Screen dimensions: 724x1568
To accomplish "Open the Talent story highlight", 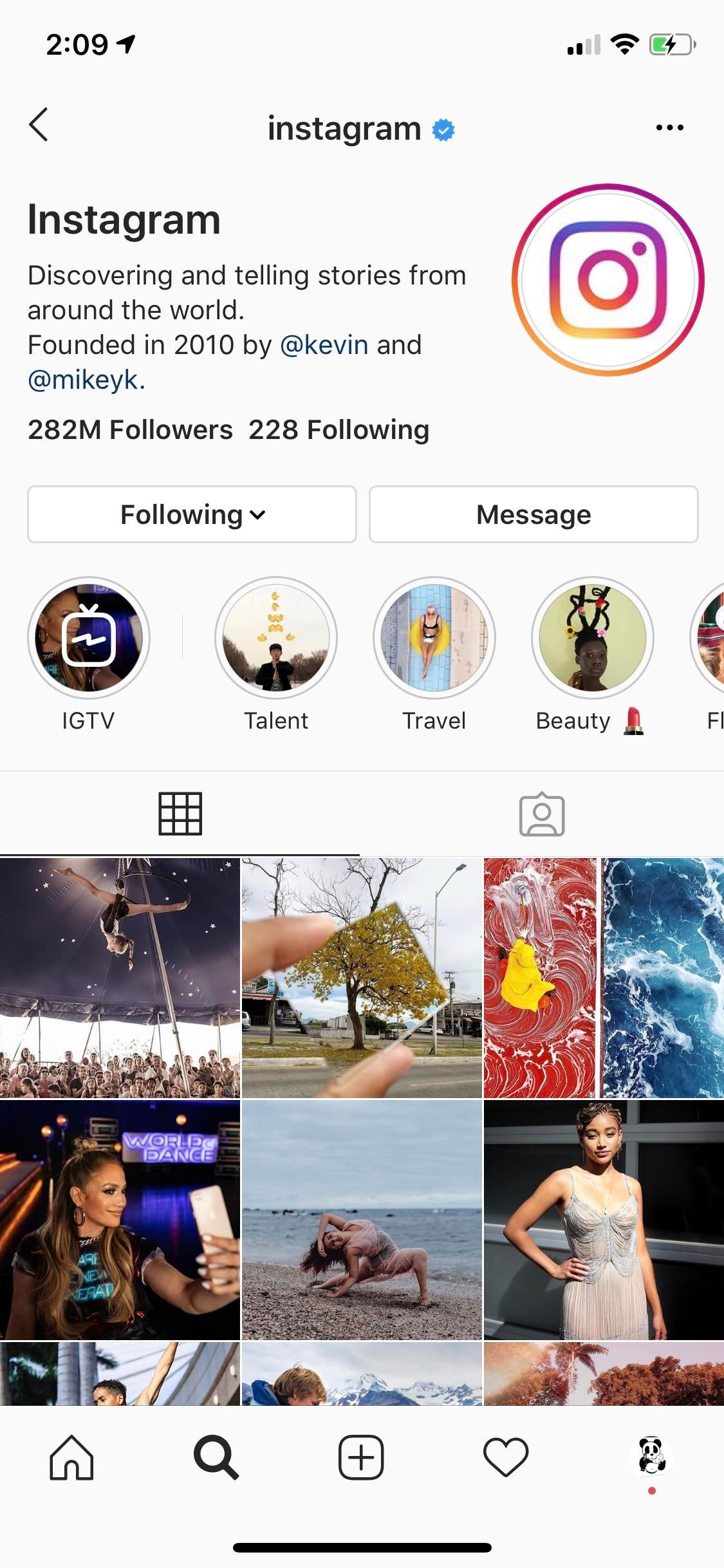I will click(275, 637).
